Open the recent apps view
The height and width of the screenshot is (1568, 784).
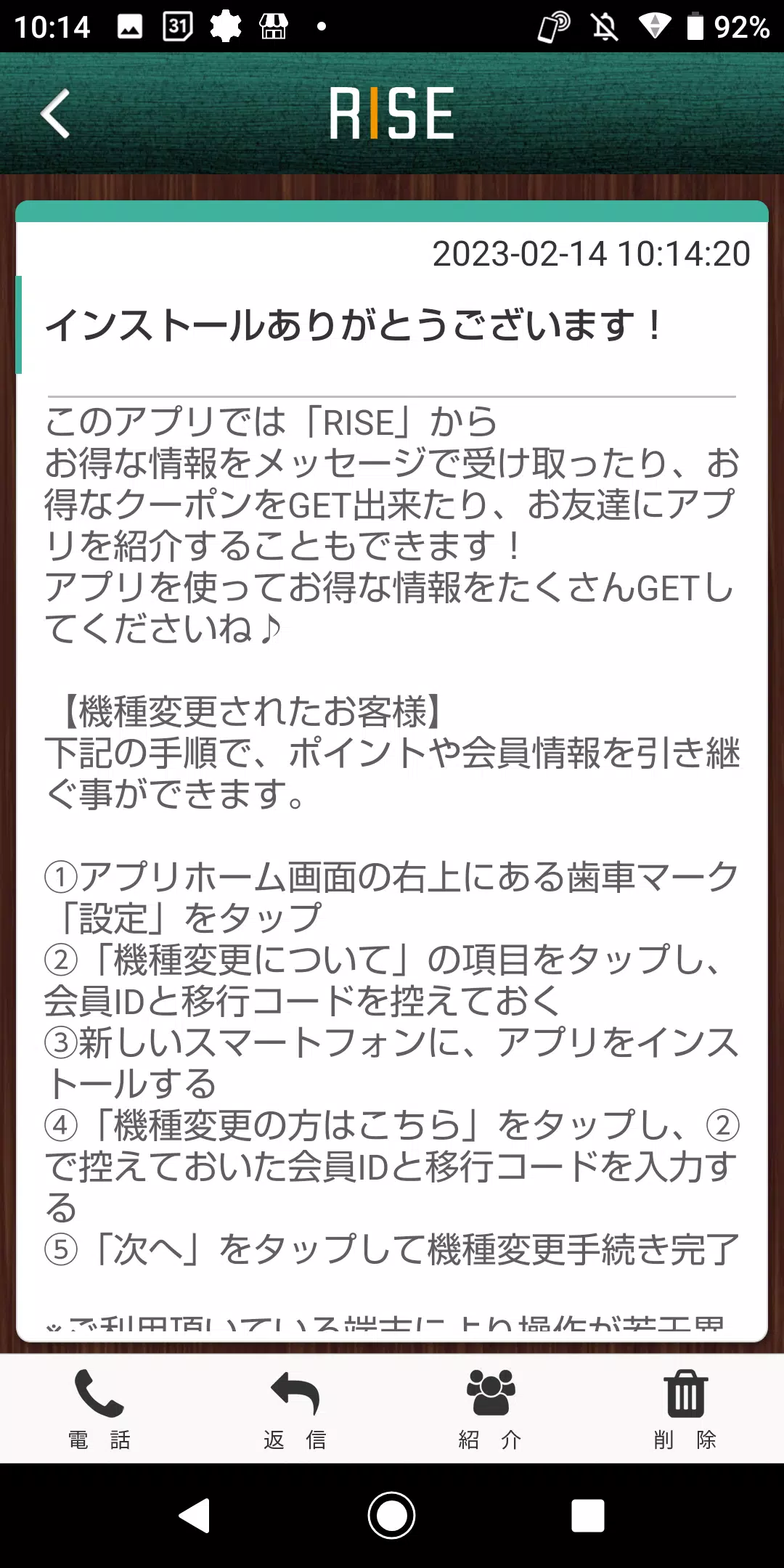click(587, 1516)
